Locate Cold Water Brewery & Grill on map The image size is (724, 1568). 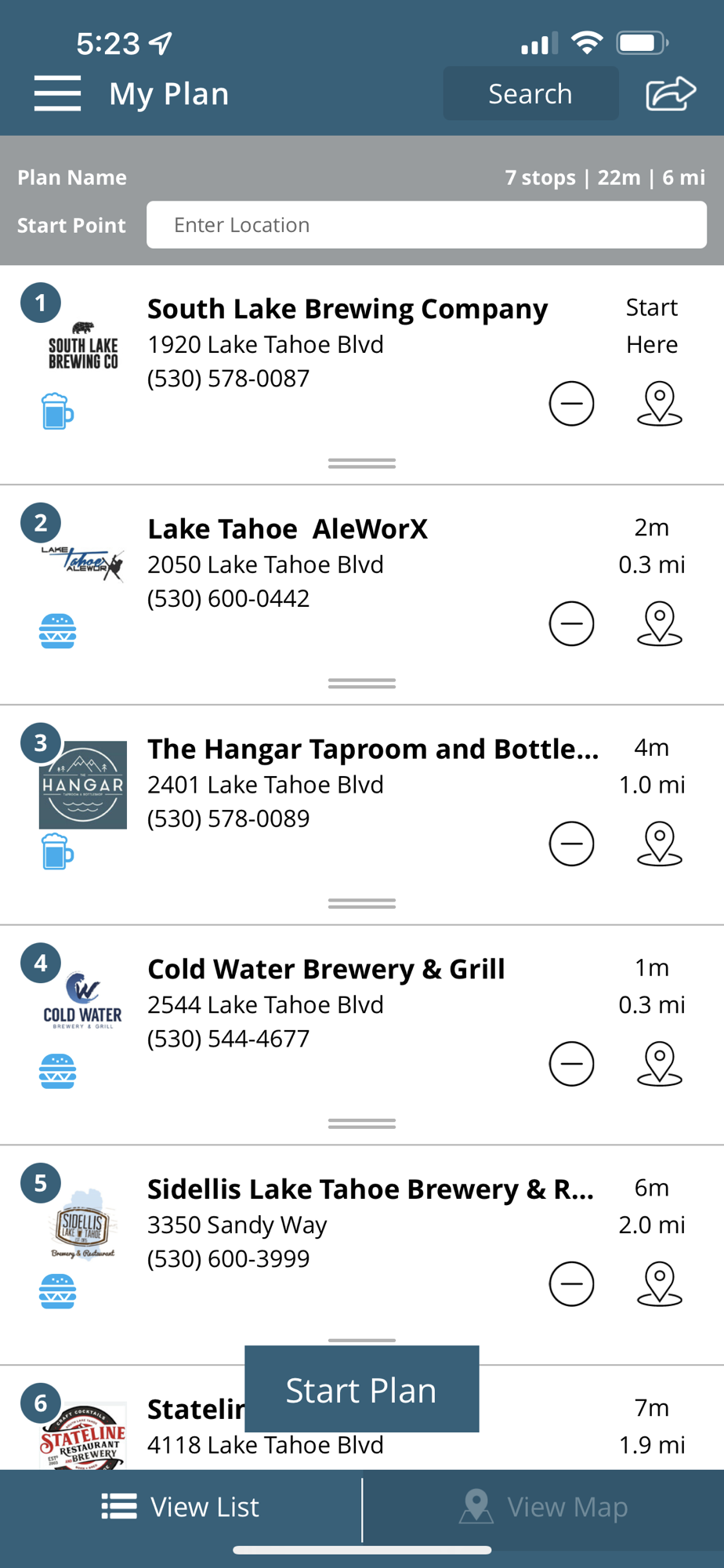660,1064
